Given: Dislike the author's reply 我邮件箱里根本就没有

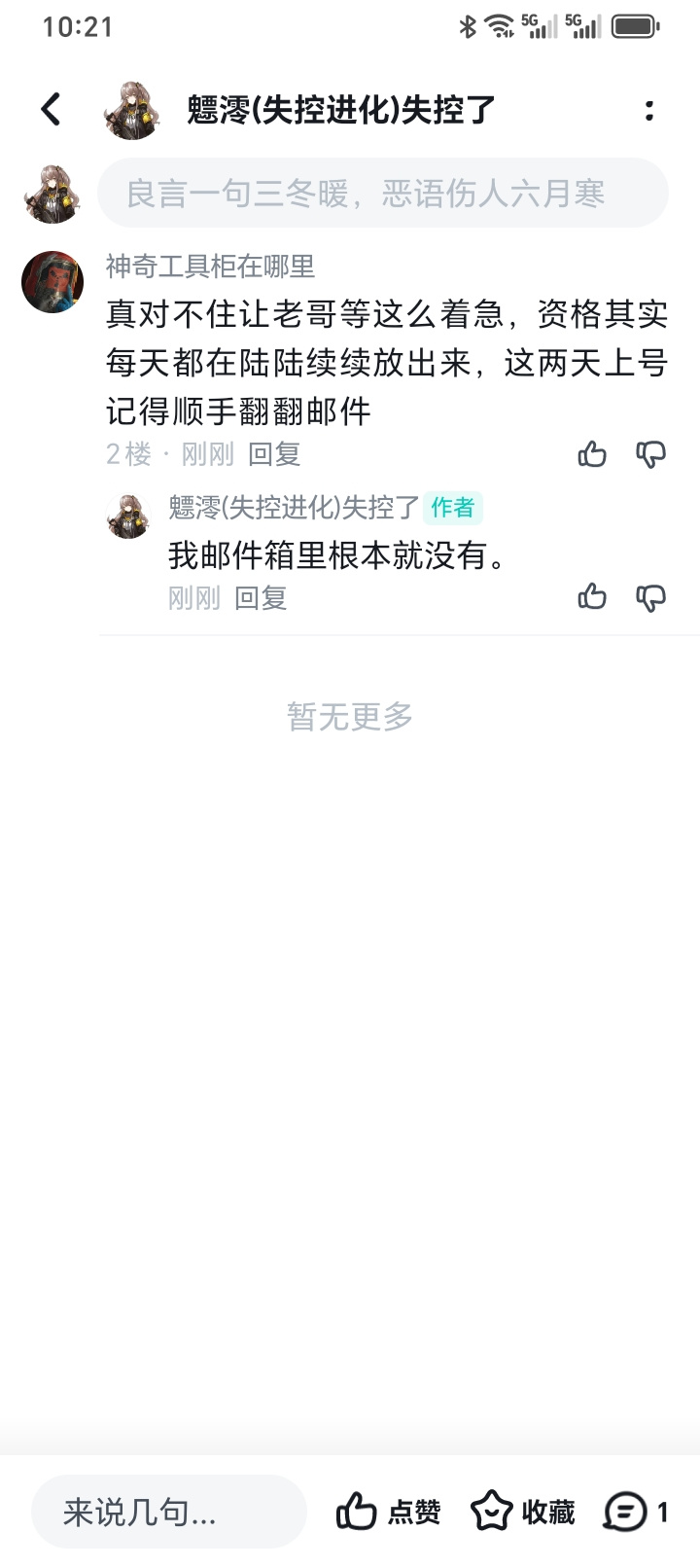Looking at the screenshot, I should tap(650, 597).
